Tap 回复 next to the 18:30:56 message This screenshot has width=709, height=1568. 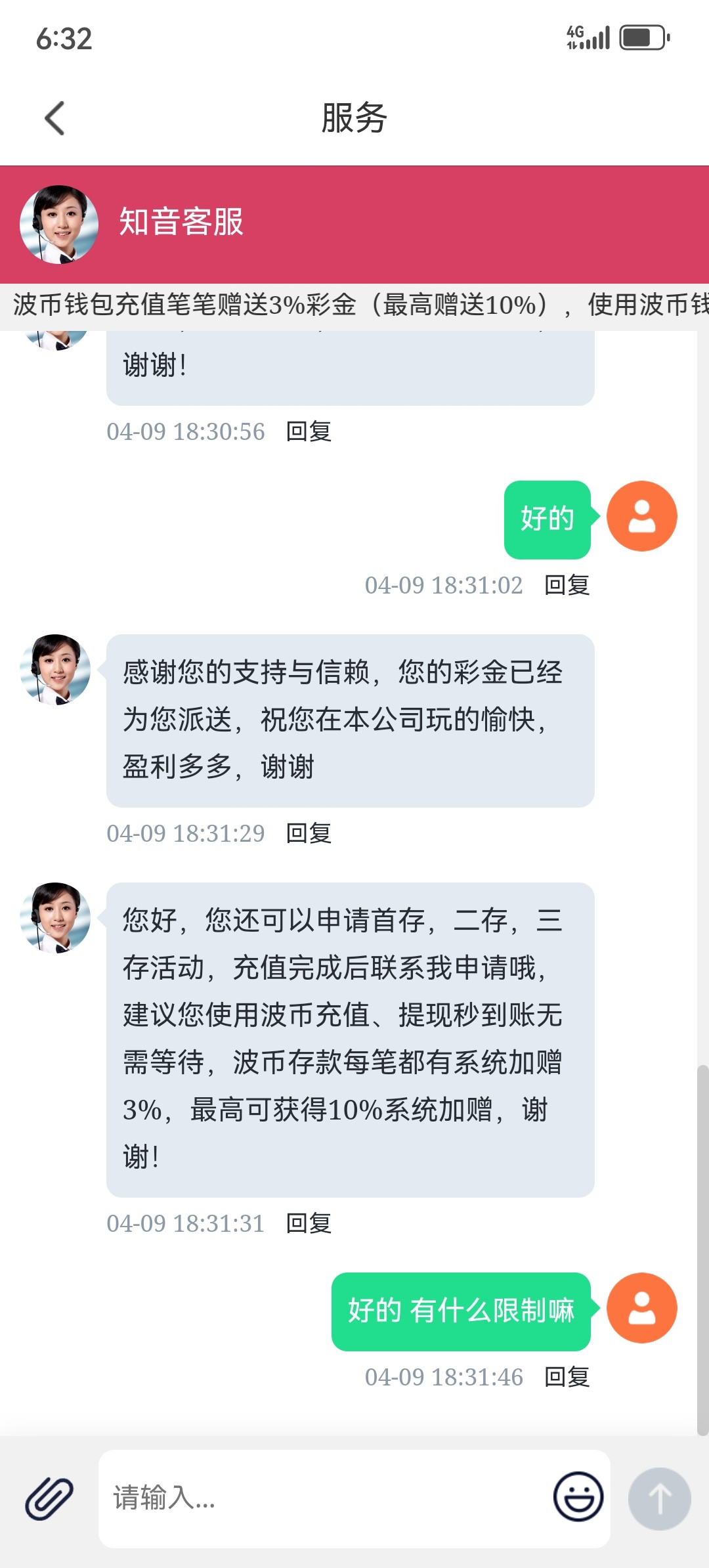(309, 431)
